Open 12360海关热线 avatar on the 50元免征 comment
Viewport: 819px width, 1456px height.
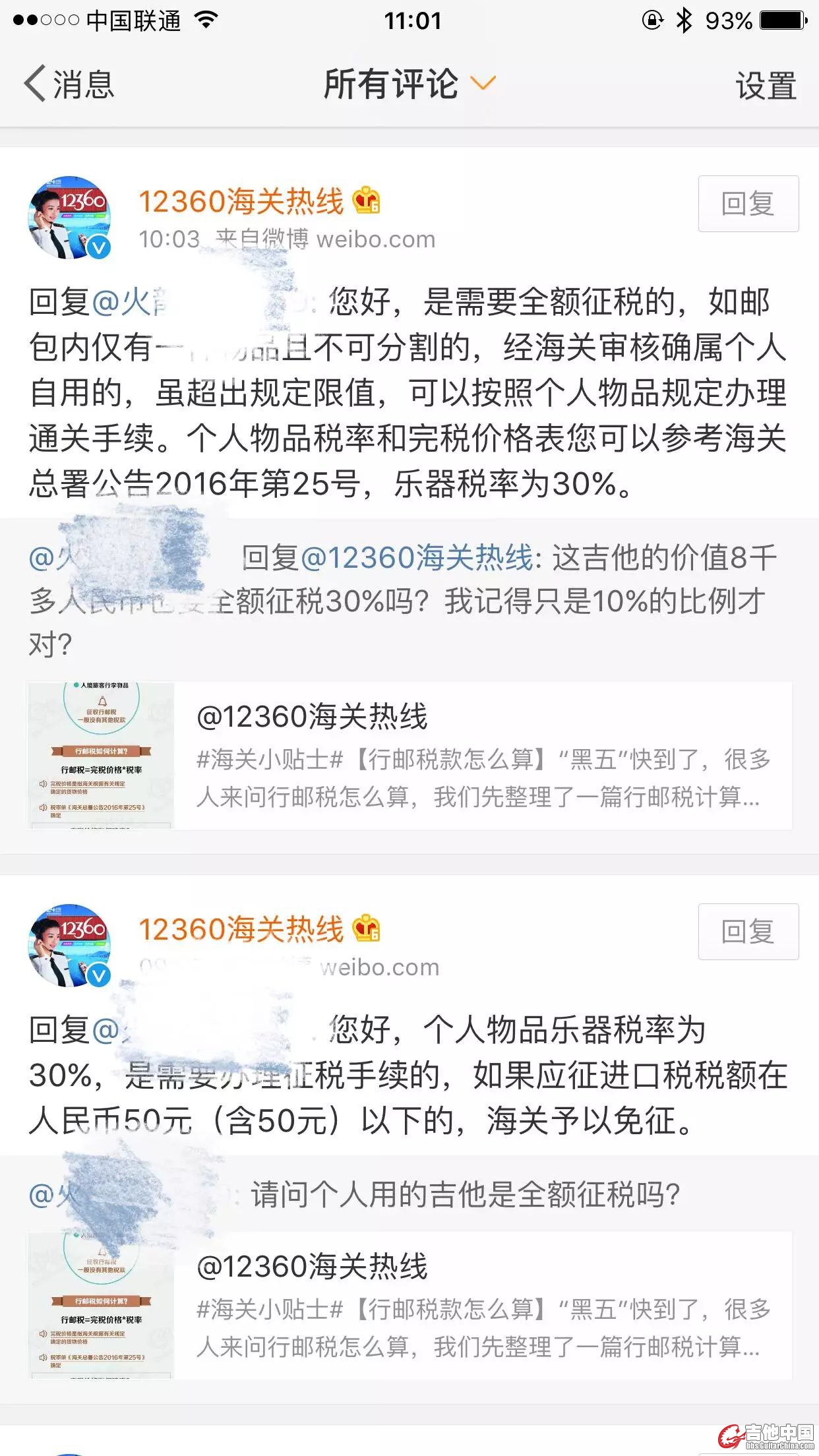(x=70, y=946)
